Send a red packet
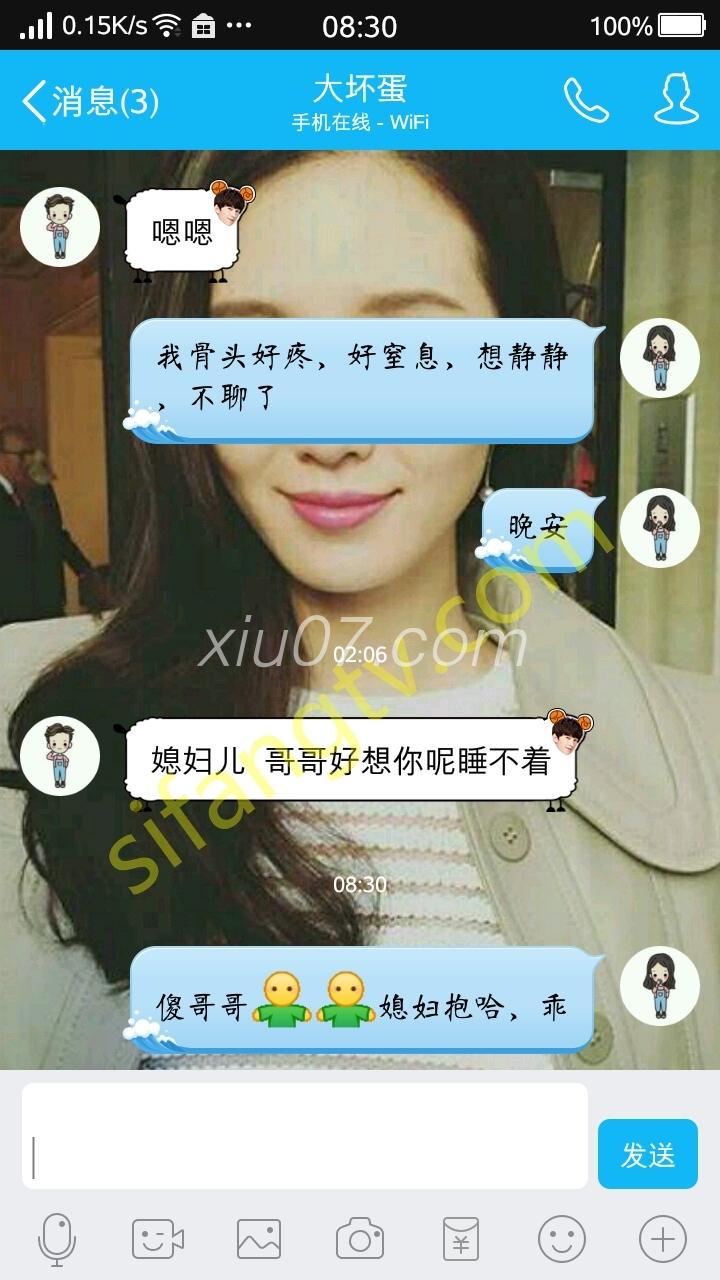Image resolution: width=720 pixels, height=1280 pixels. [461, 1239]
